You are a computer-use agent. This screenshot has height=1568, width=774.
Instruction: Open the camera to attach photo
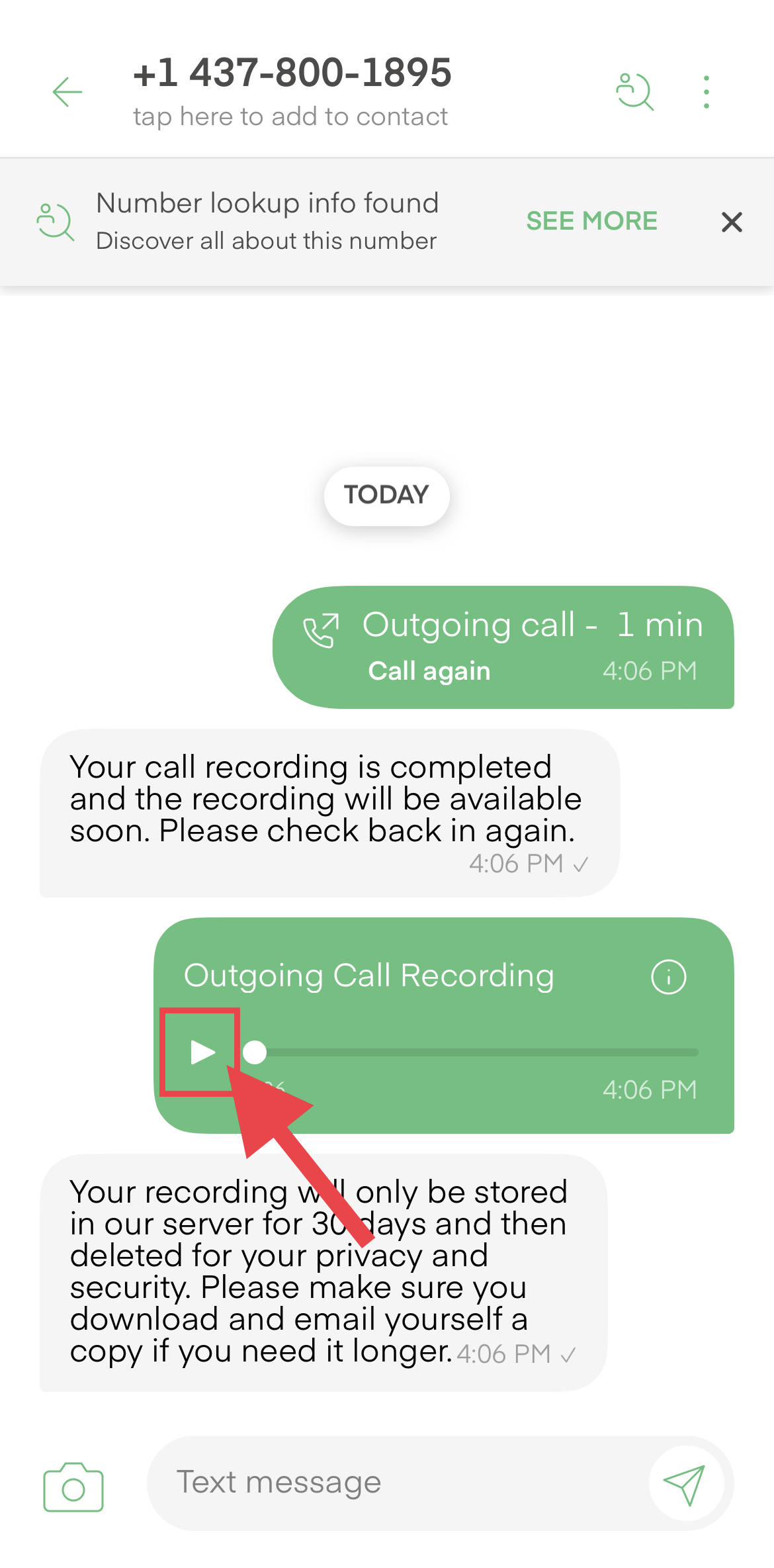(x=73, y=1487)
